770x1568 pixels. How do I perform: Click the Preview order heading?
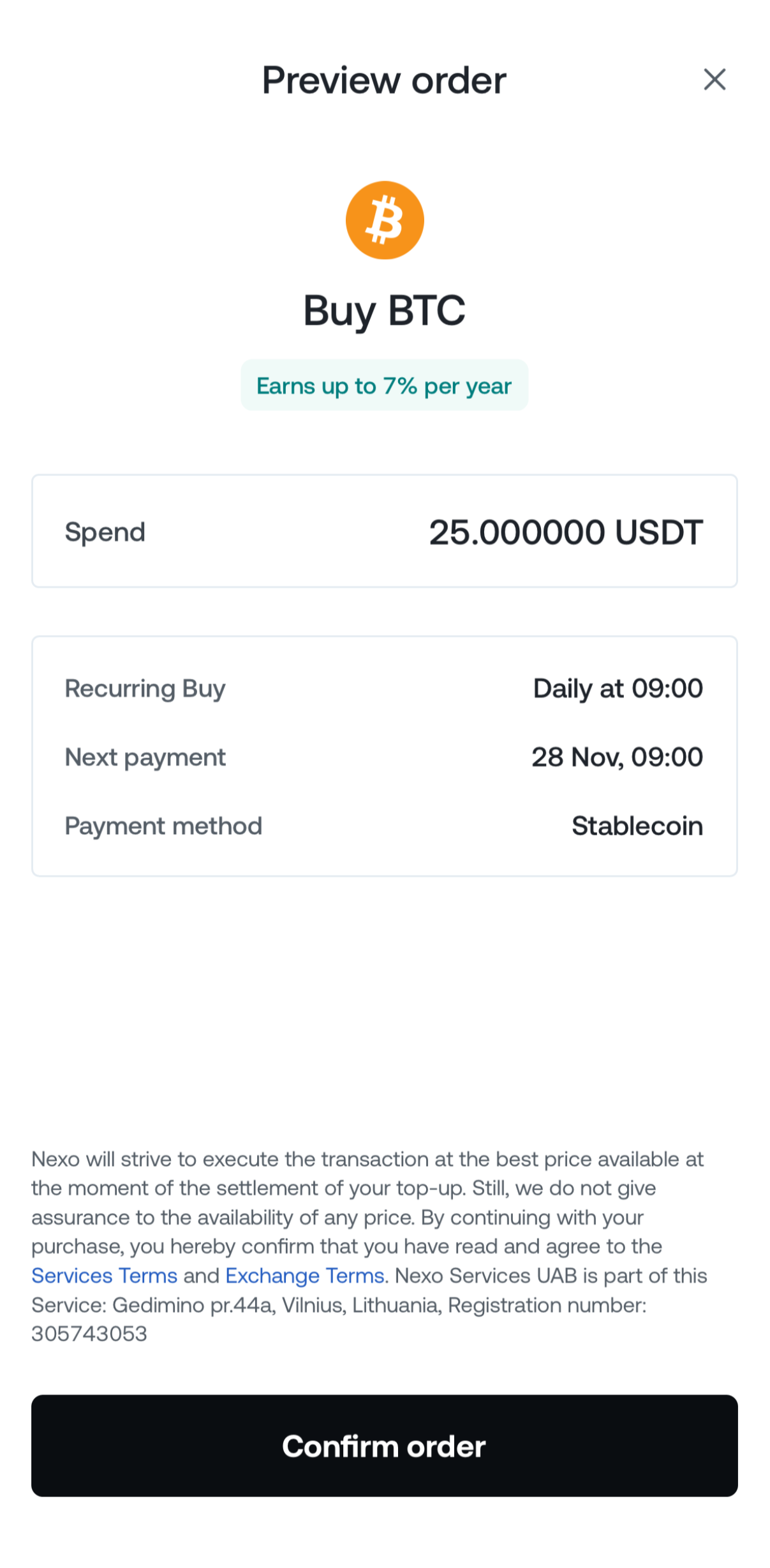(383, 80)
